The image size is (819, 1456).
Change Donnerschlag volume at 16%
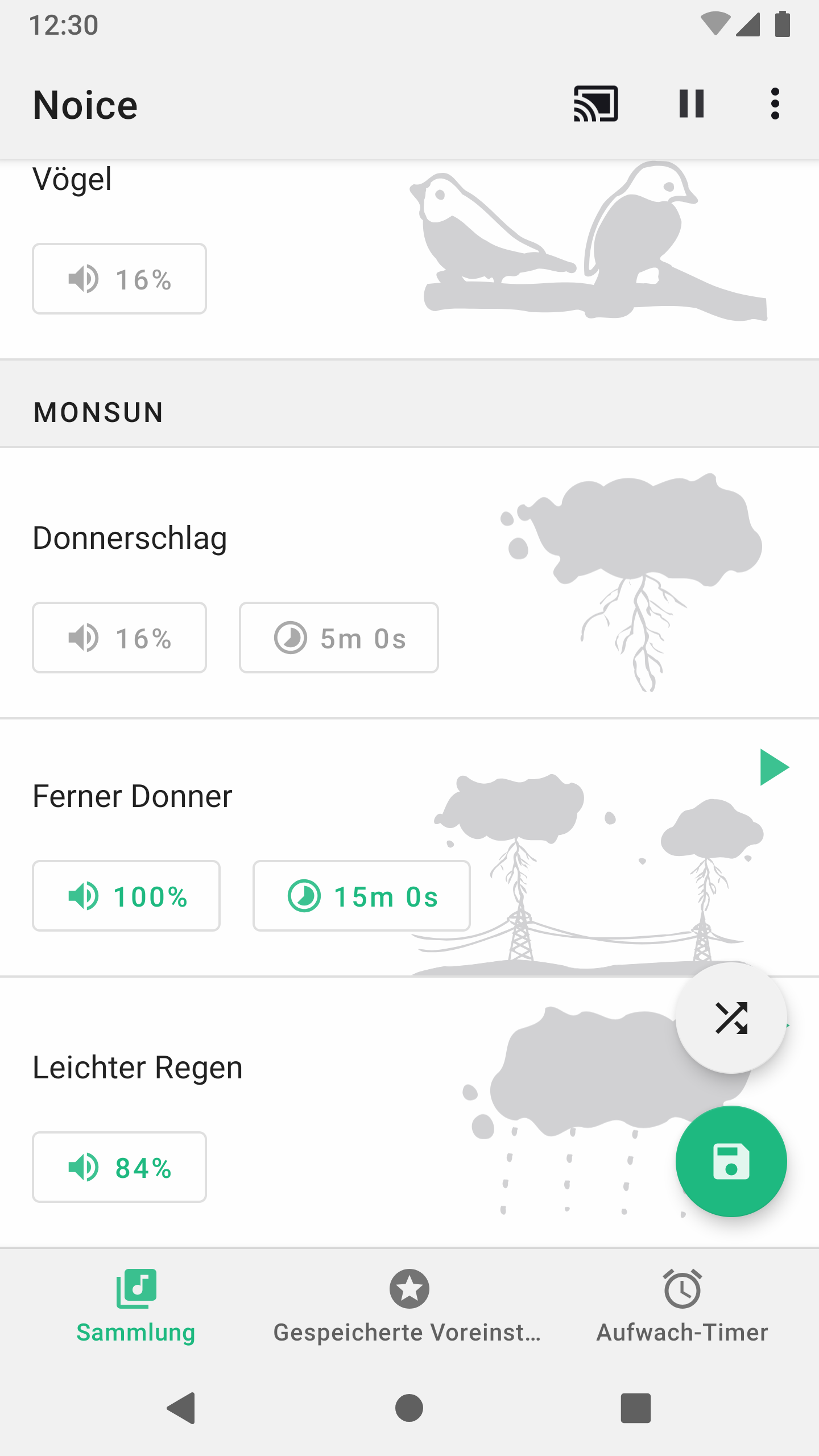tap(119, 638)
